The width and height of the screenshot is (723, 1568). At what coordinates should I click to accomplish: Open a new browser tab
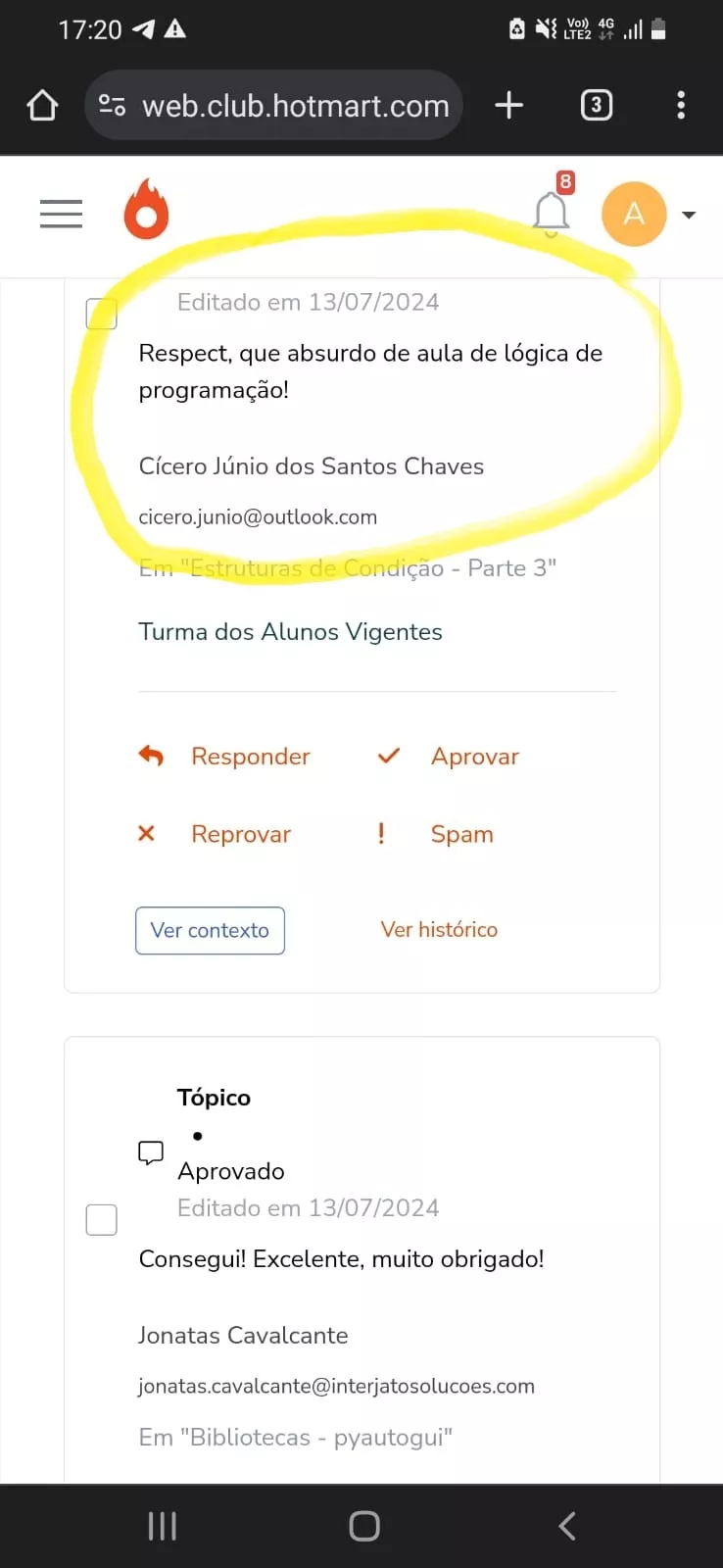click(x=508, y=105)
